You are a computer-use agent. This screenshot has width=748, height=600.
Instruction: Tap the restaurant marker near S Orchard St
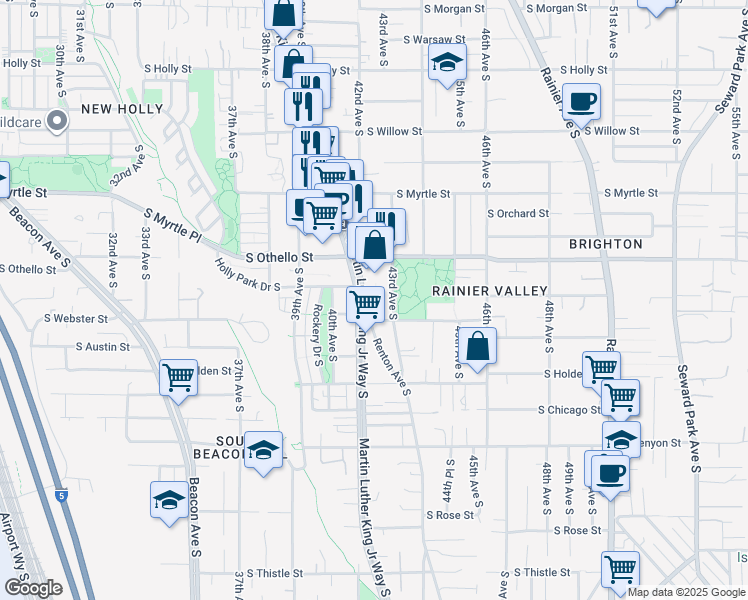coord(387,226)
